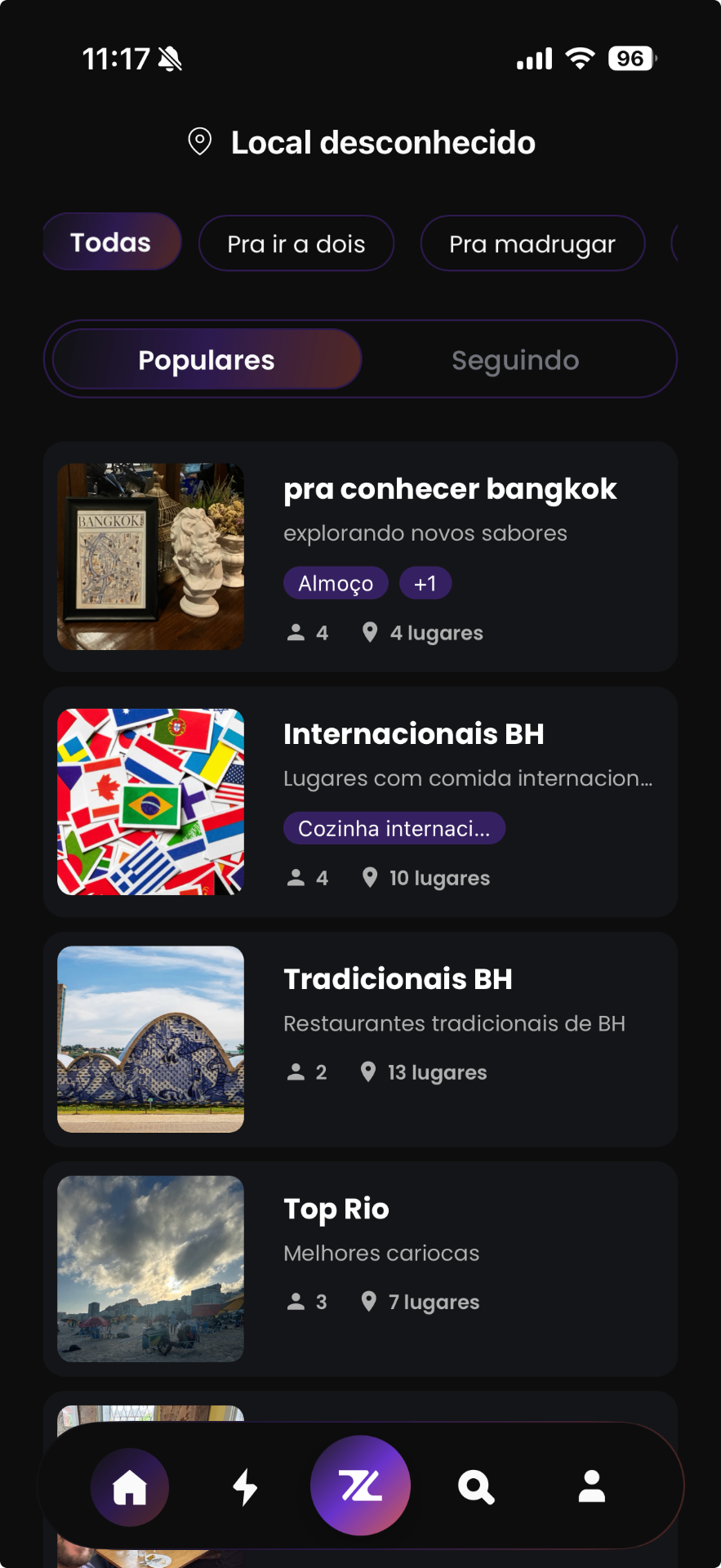Open search from the bottom bar
Screen dimensions: 721x1568
click(476, 1486)
